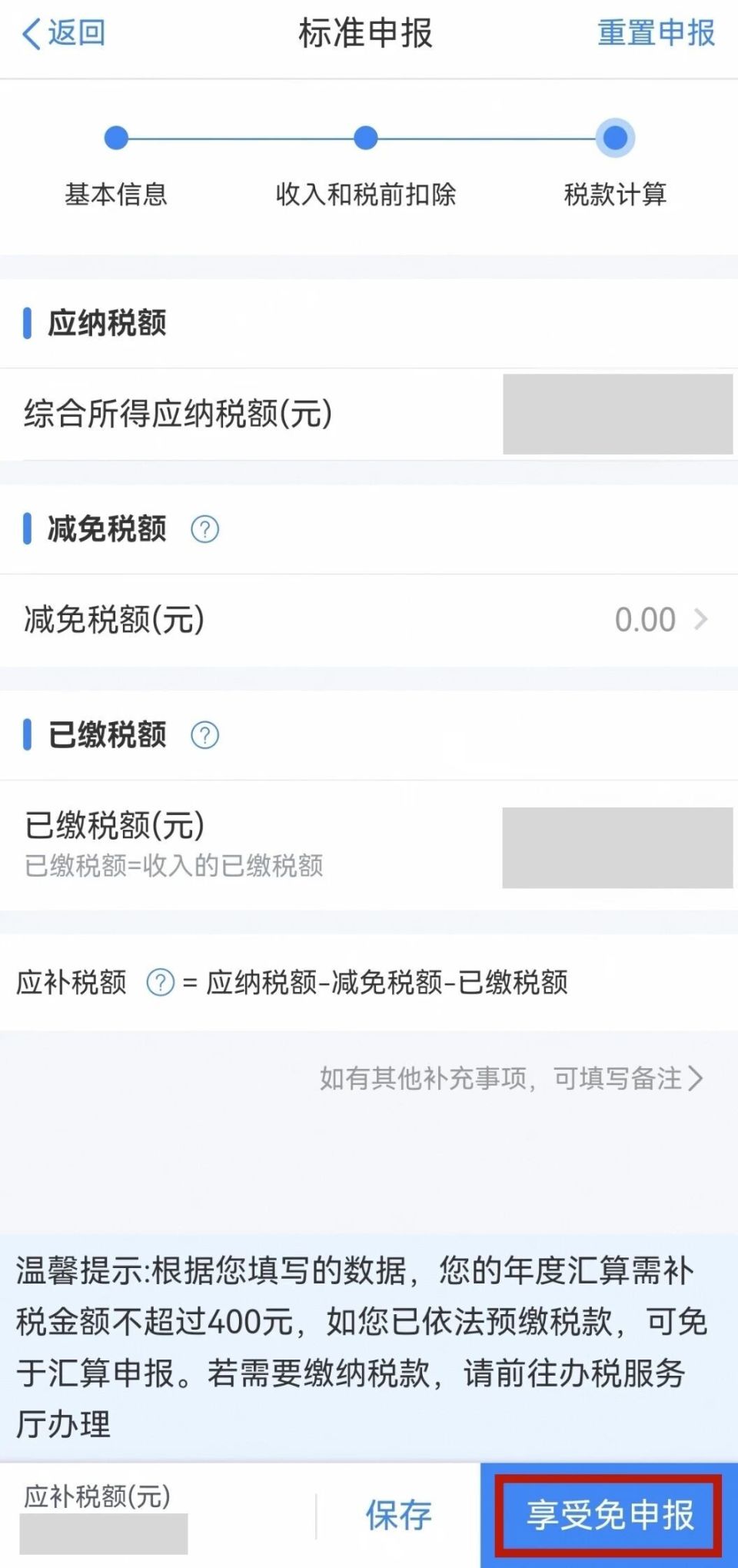This screenshot has height=1568, width=738.
Task: Click the 重置申报 reset link
Action: tap(654, 32)
